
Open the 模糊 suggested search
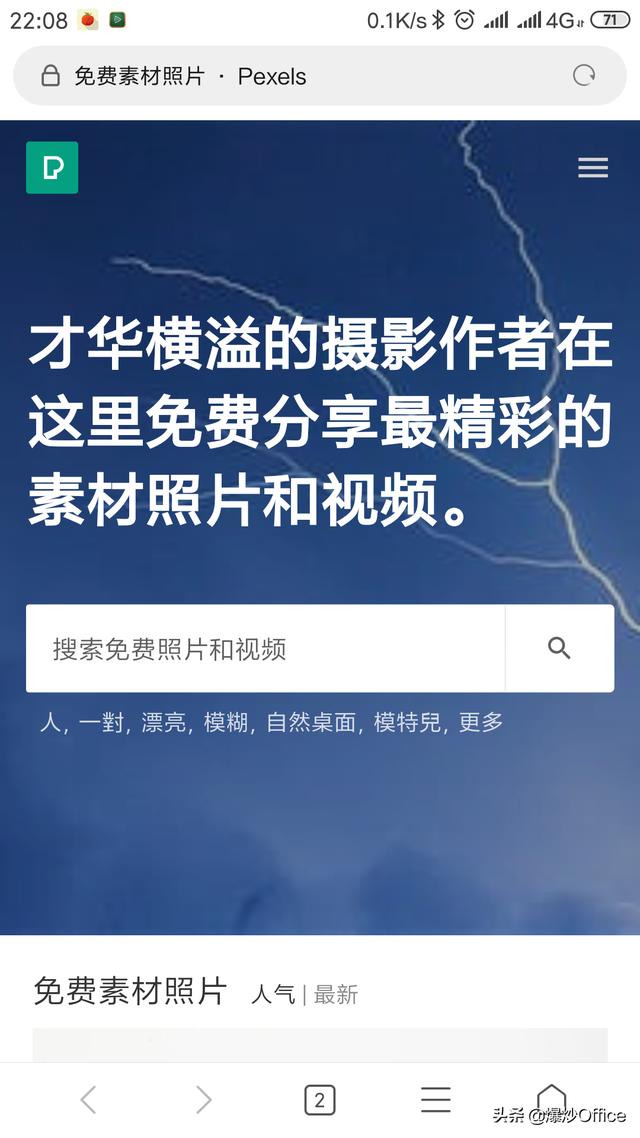[226, 722]
